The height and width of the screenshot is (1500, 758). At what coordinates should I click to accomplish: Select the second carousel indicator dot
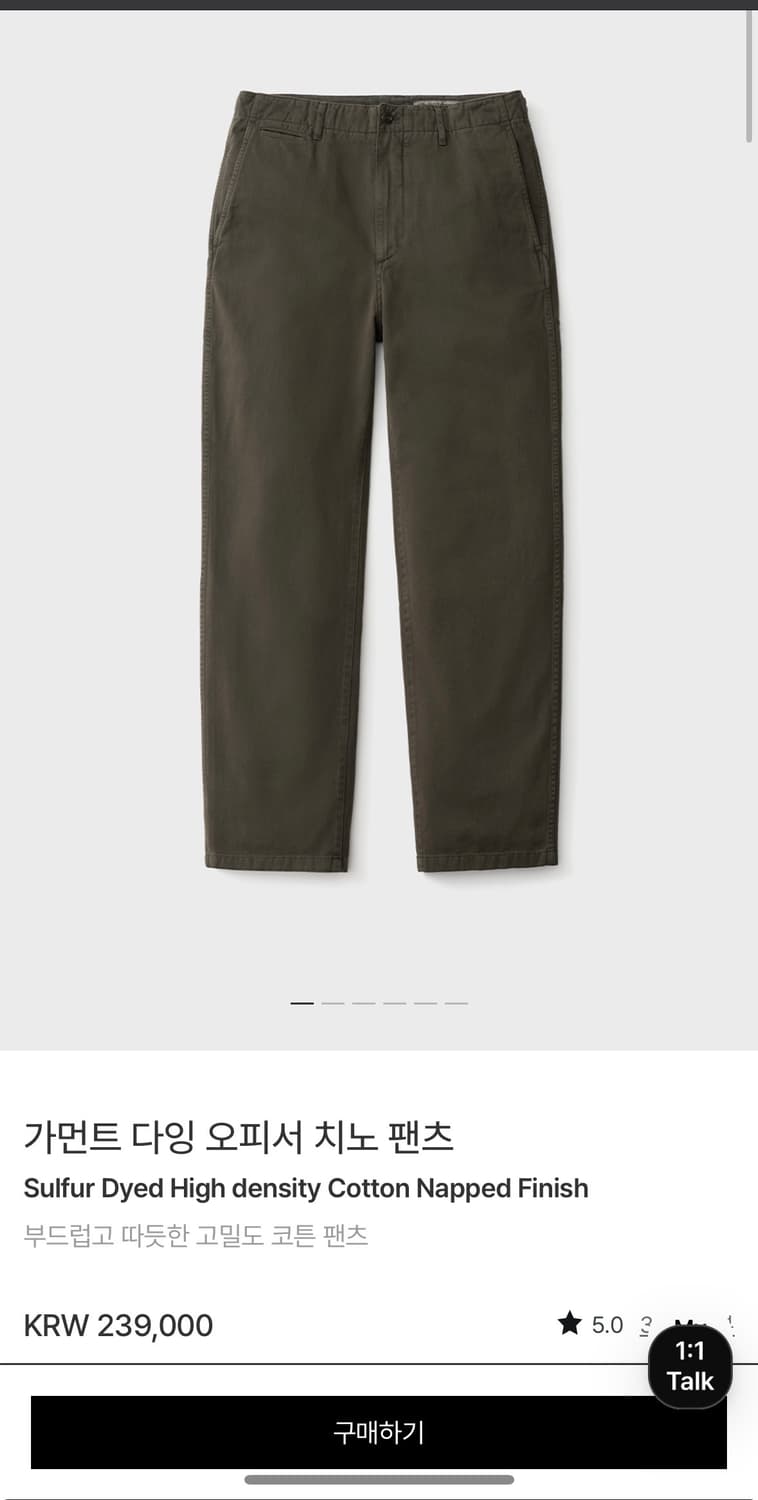331,1002
